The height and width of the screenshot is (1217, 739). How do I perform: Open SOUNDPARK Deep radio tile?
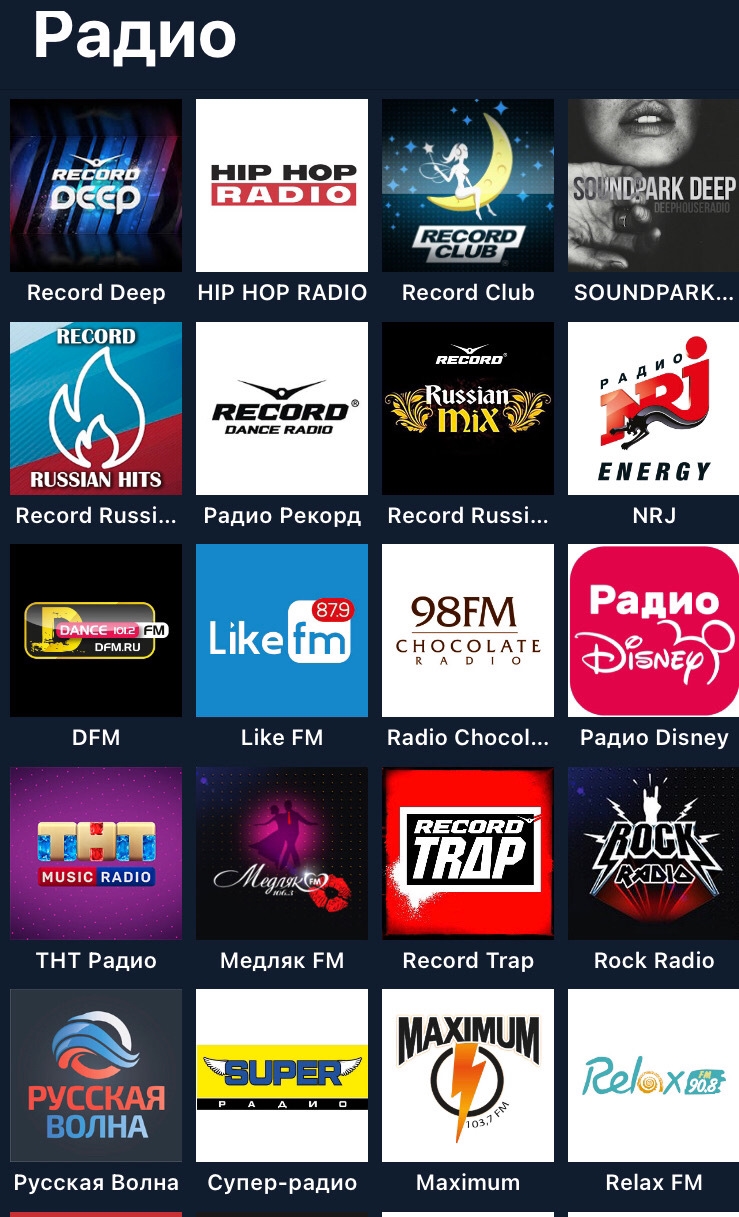click(x=653, y=186)
